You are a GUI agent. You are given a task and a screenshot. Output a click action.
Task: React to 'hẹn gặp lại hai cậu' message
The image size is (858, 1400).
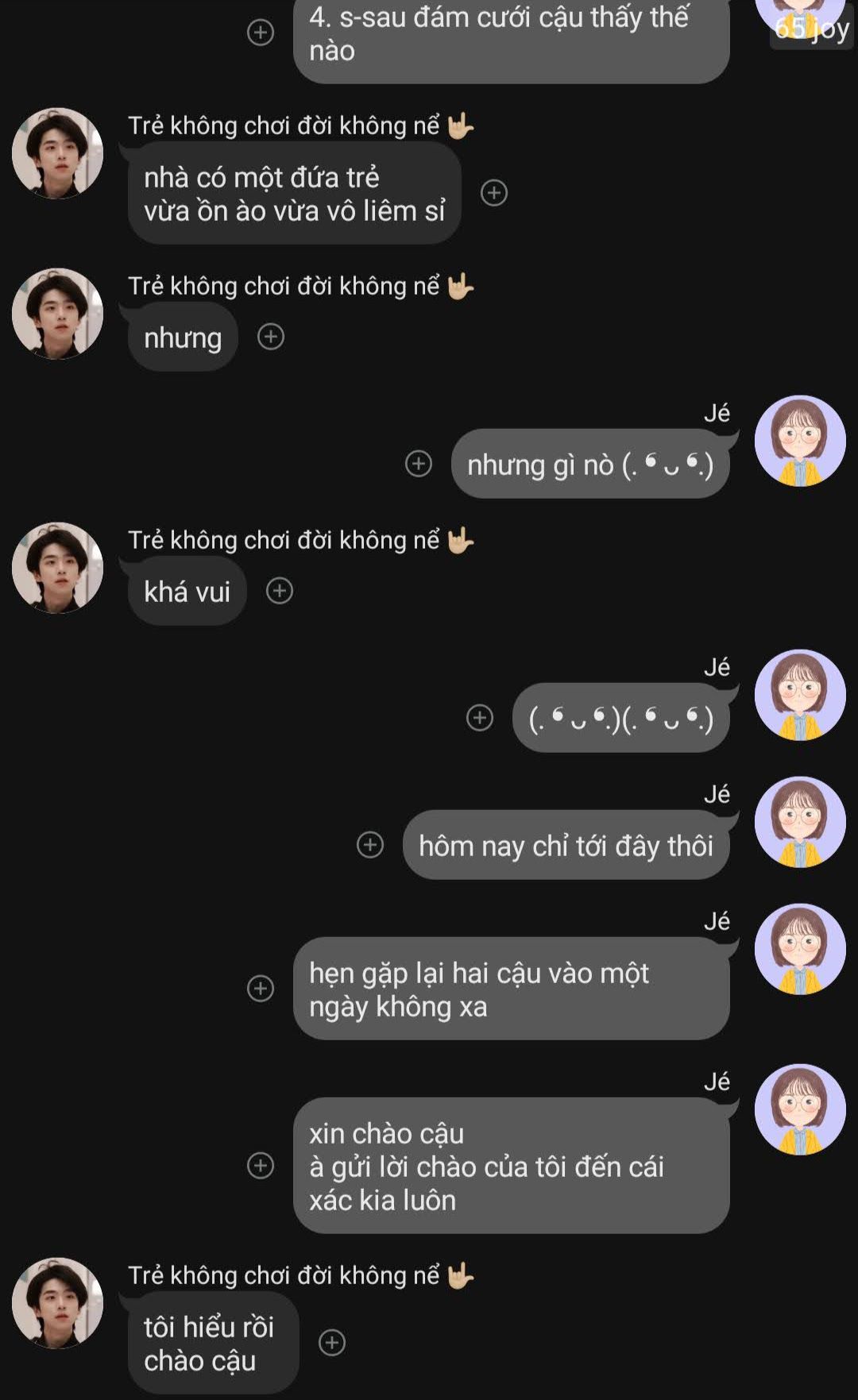[261, 989]
